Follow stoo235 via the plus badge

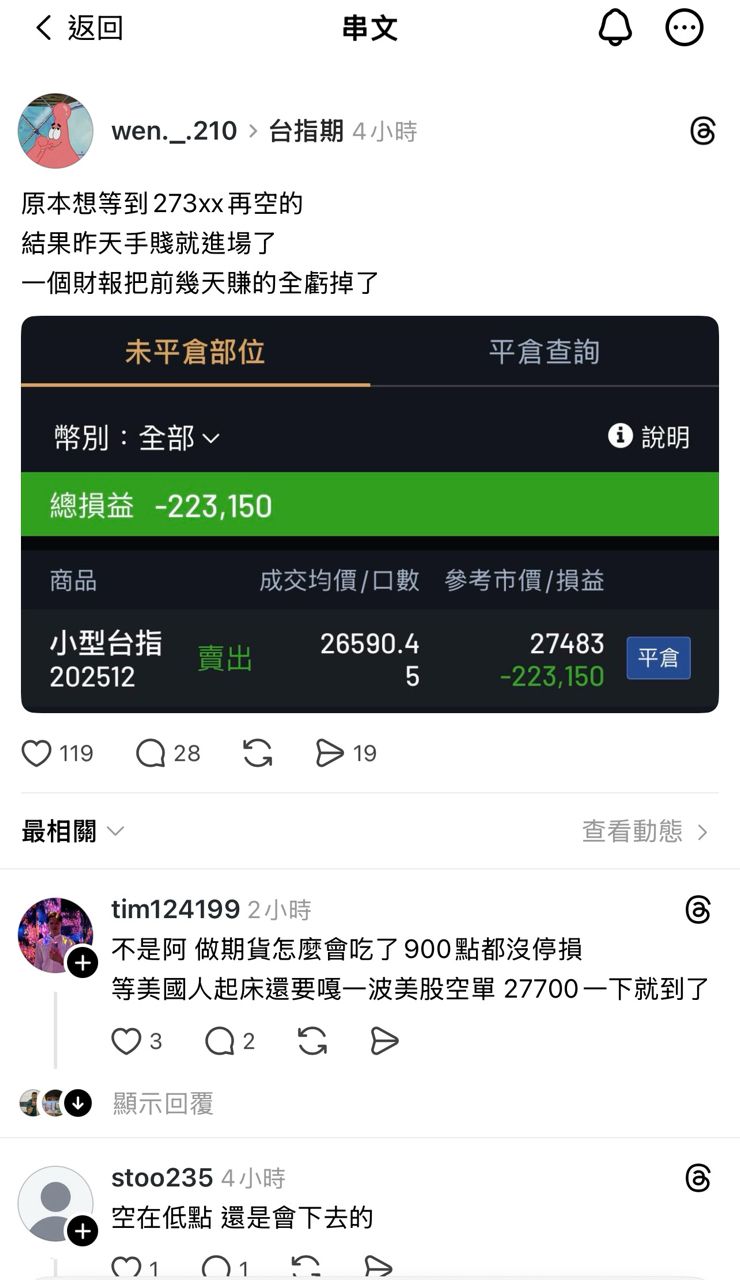point(81,1231)
